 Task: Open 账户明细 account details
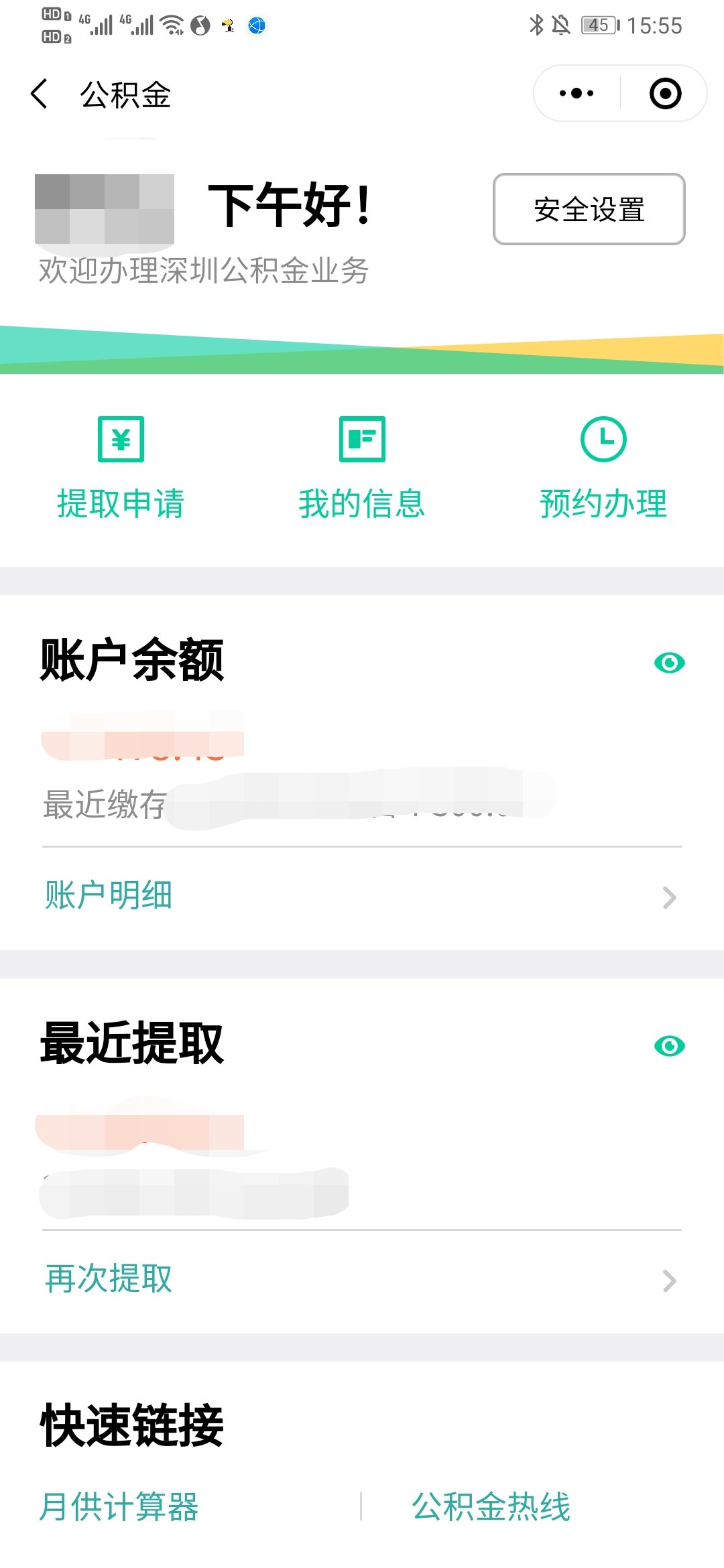point(362,897)
